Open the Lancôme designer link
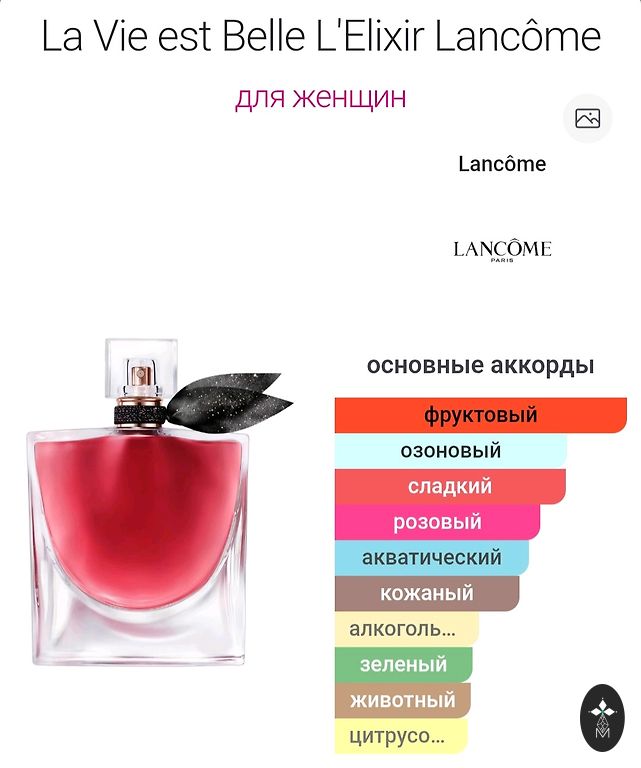Image resolution: width=641 pixels, height=768 pixels. (502, 164)
